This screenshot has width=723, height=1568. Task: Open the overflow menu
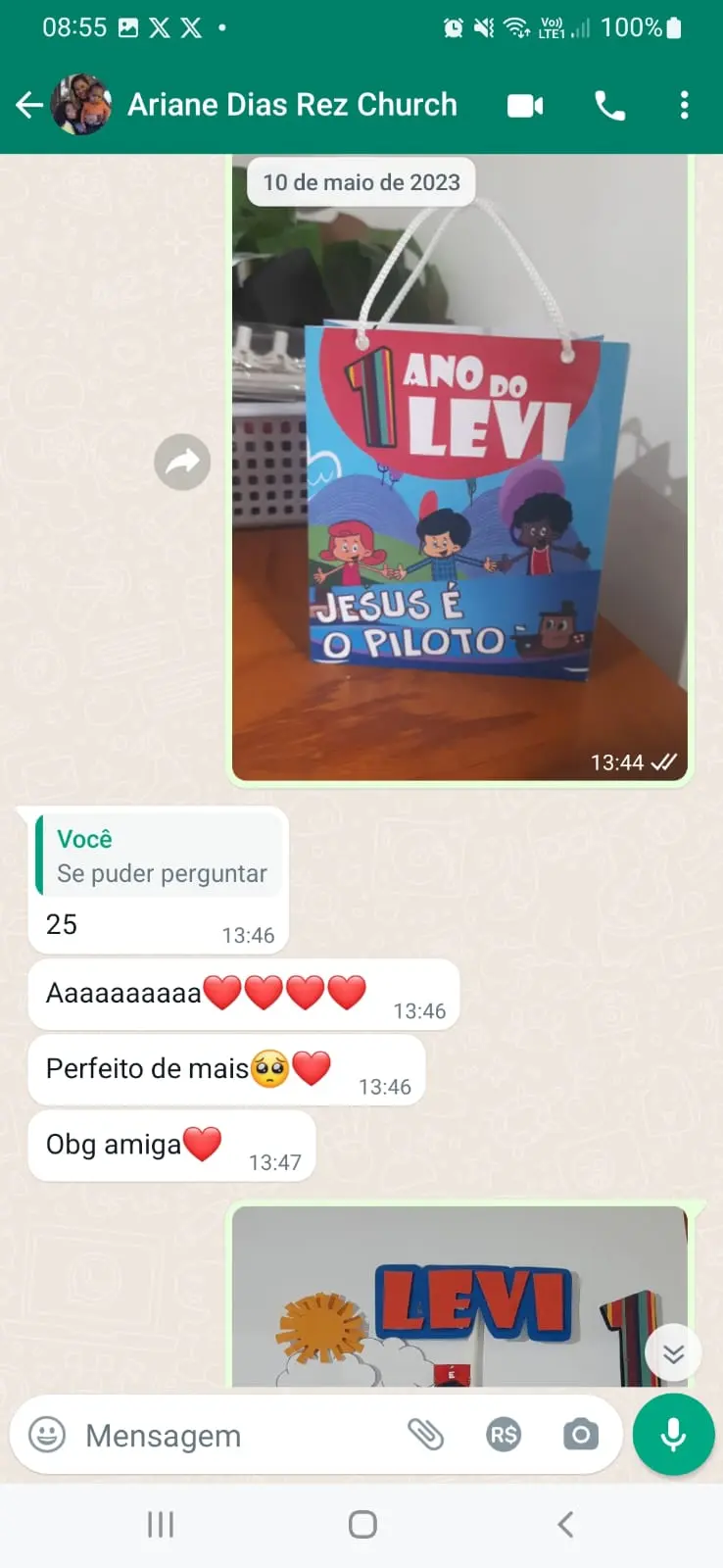[684, 105]
